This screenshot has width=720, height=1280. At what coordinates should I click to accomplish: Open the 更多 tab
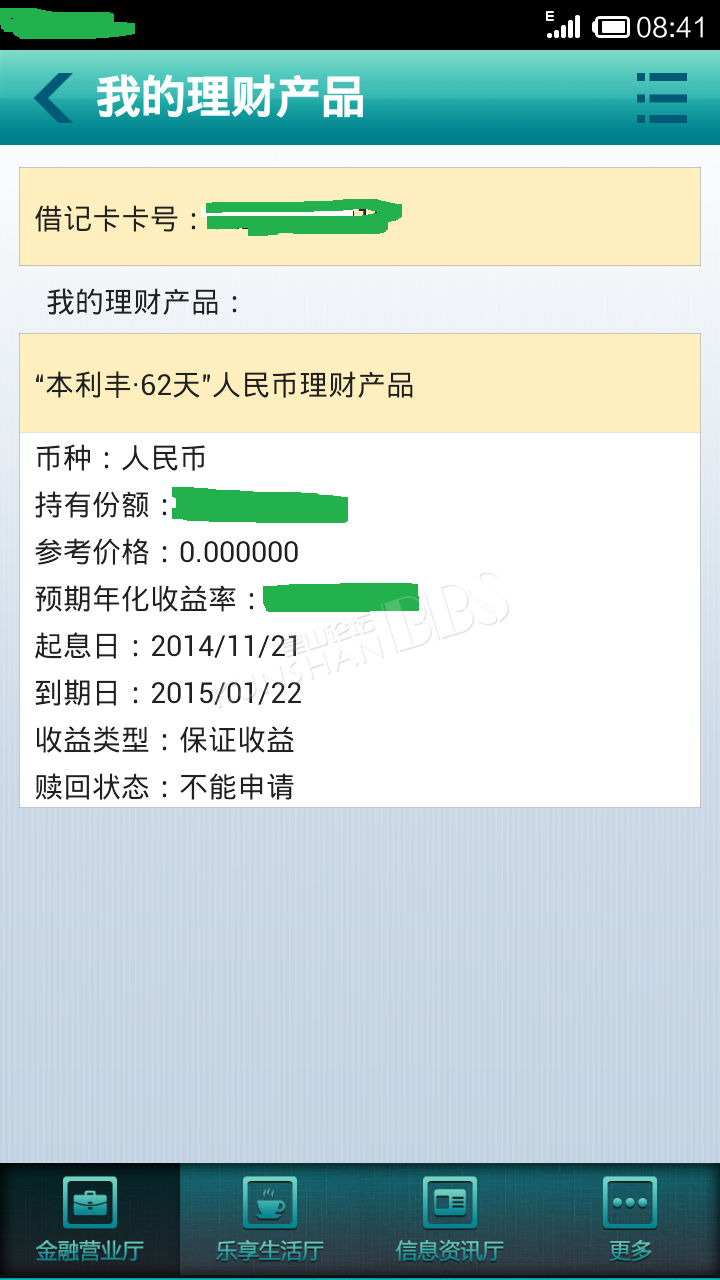click(x=630, y=1220)
